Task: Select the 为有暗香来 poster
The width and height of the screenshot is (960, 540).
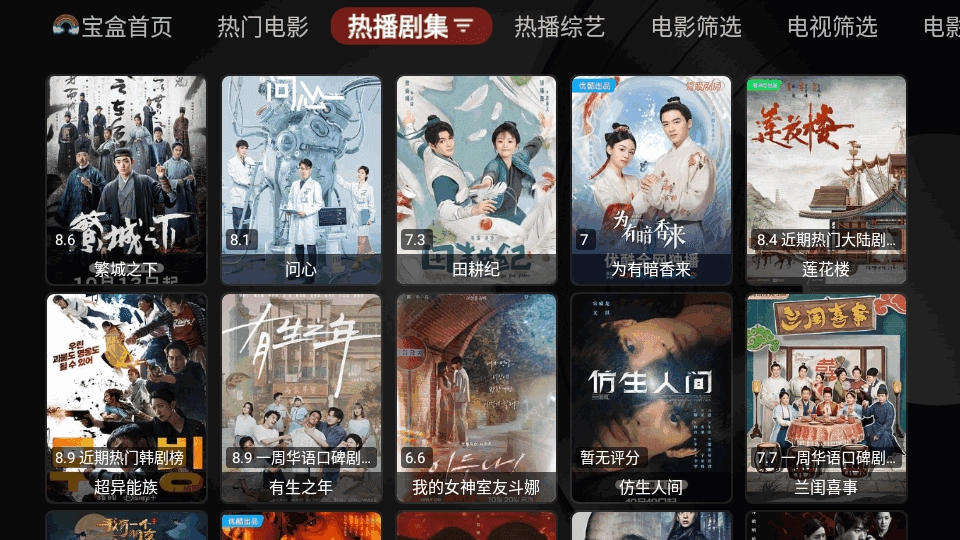Action: (x=651, y=180)
